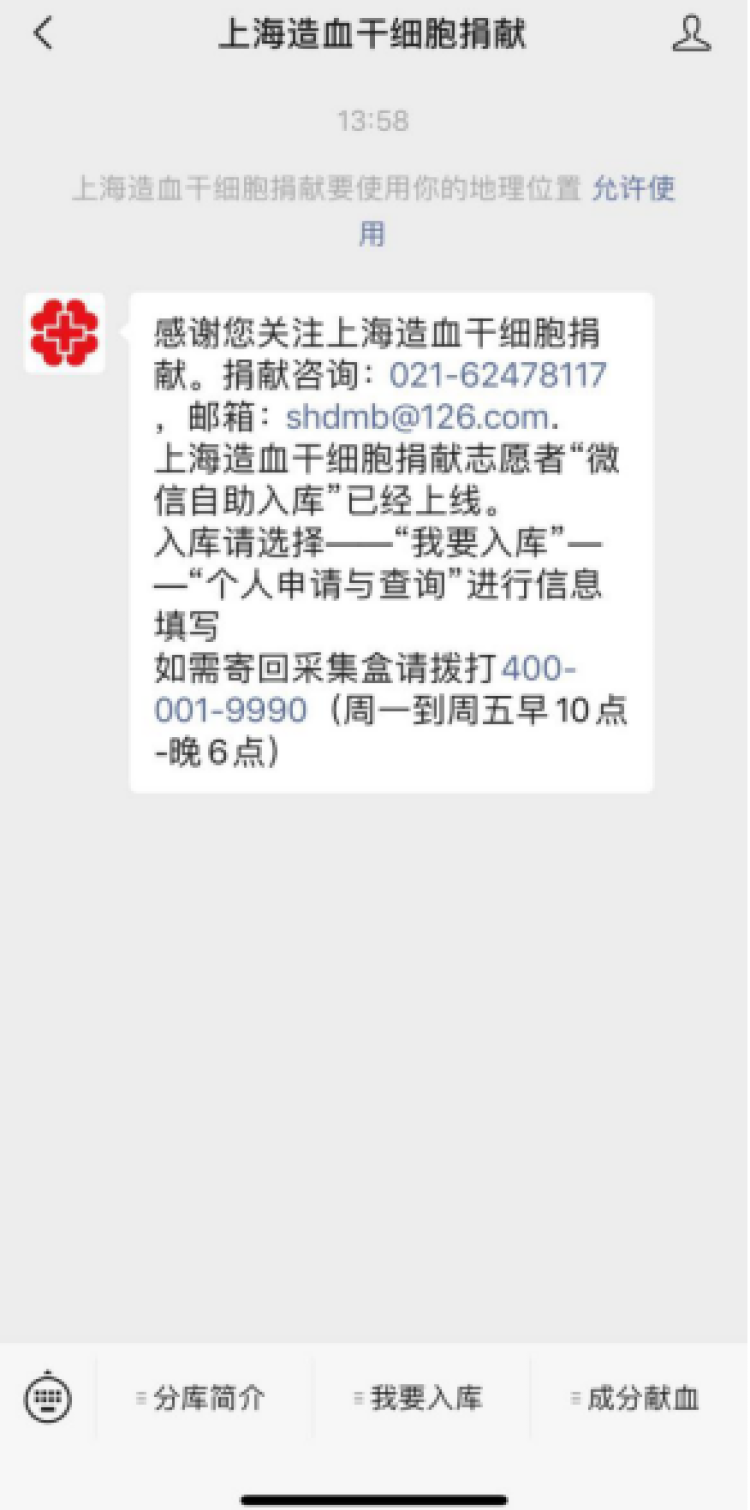
Task: Tap the 允许使用 location permission link
Action: 633,189
